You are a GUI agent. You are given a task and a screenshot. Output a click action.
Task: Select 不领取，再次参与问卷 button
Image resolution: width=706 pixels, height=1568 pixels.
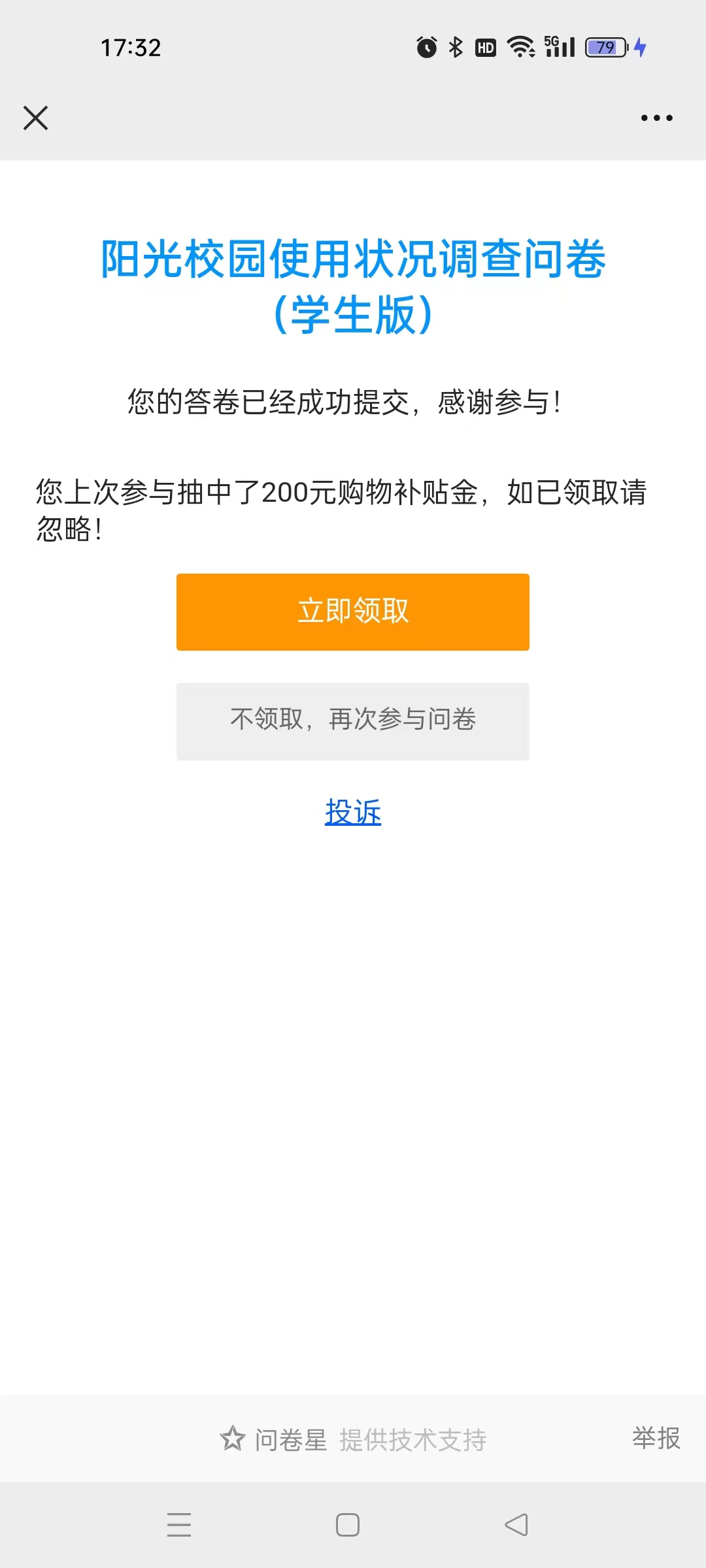pyautogui.click(x=353, y=721)
